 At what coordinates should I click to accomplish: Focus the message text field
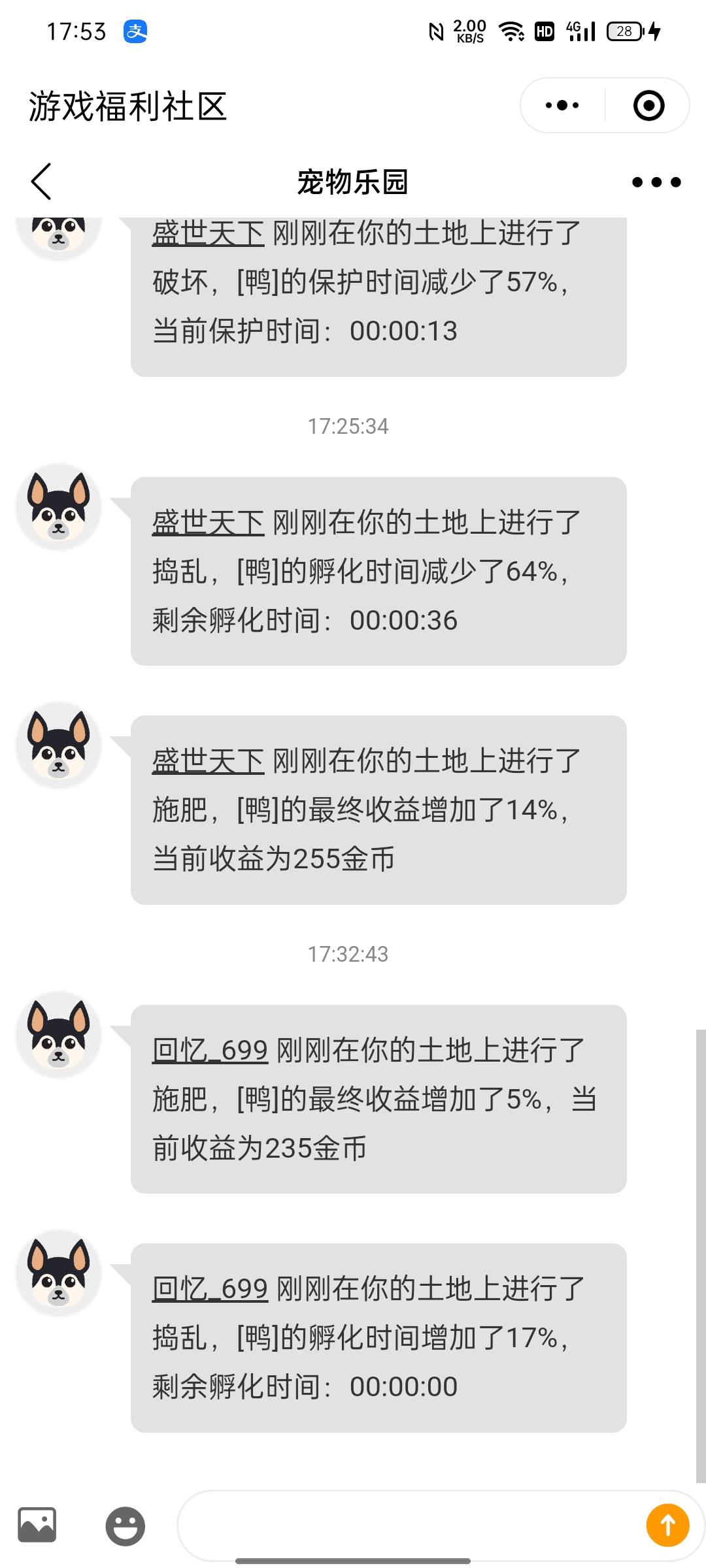(x=405, y=1526)
